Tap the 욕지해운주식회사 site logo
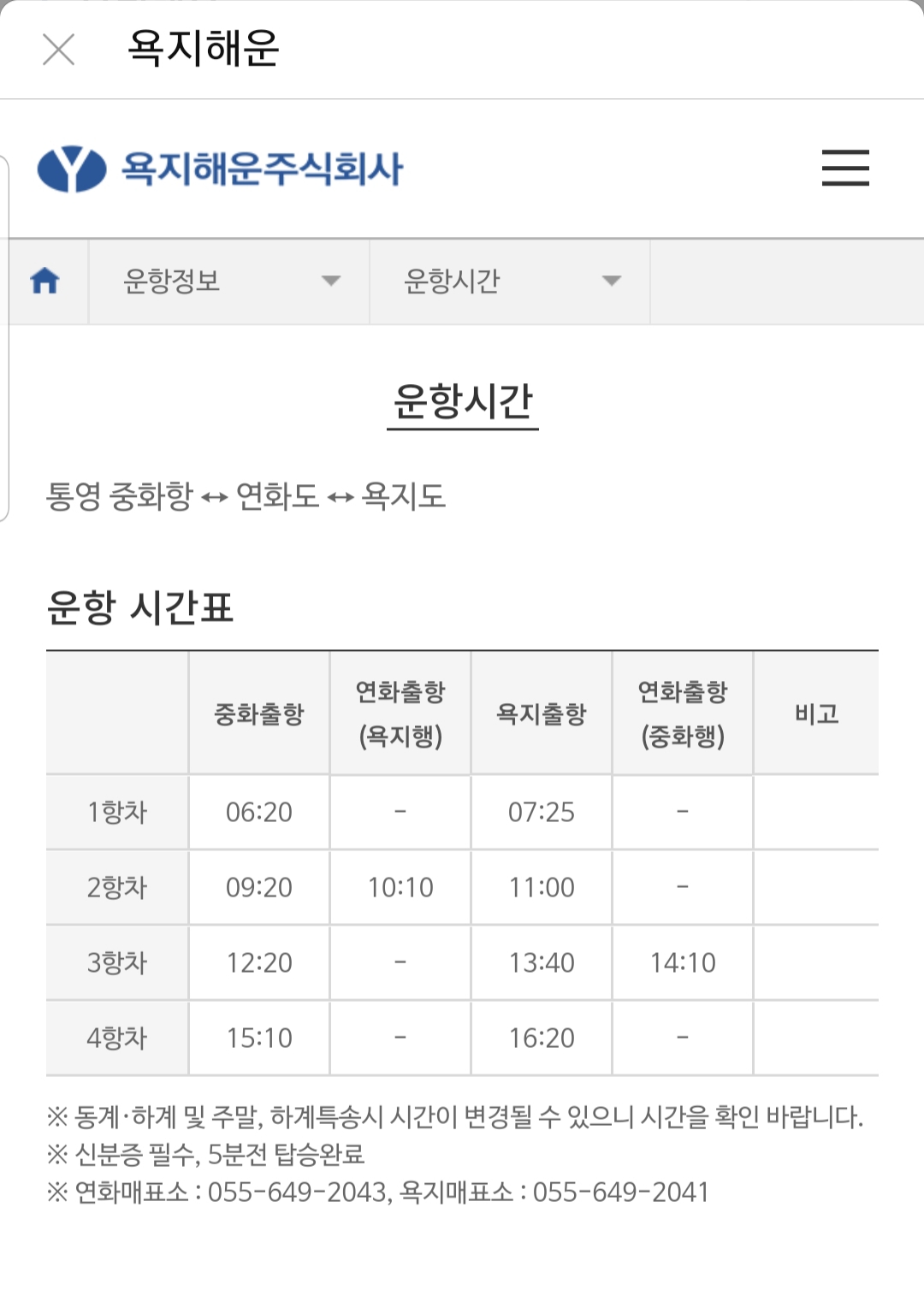This screenshot has height=1296, width=924. coord(220,169)
